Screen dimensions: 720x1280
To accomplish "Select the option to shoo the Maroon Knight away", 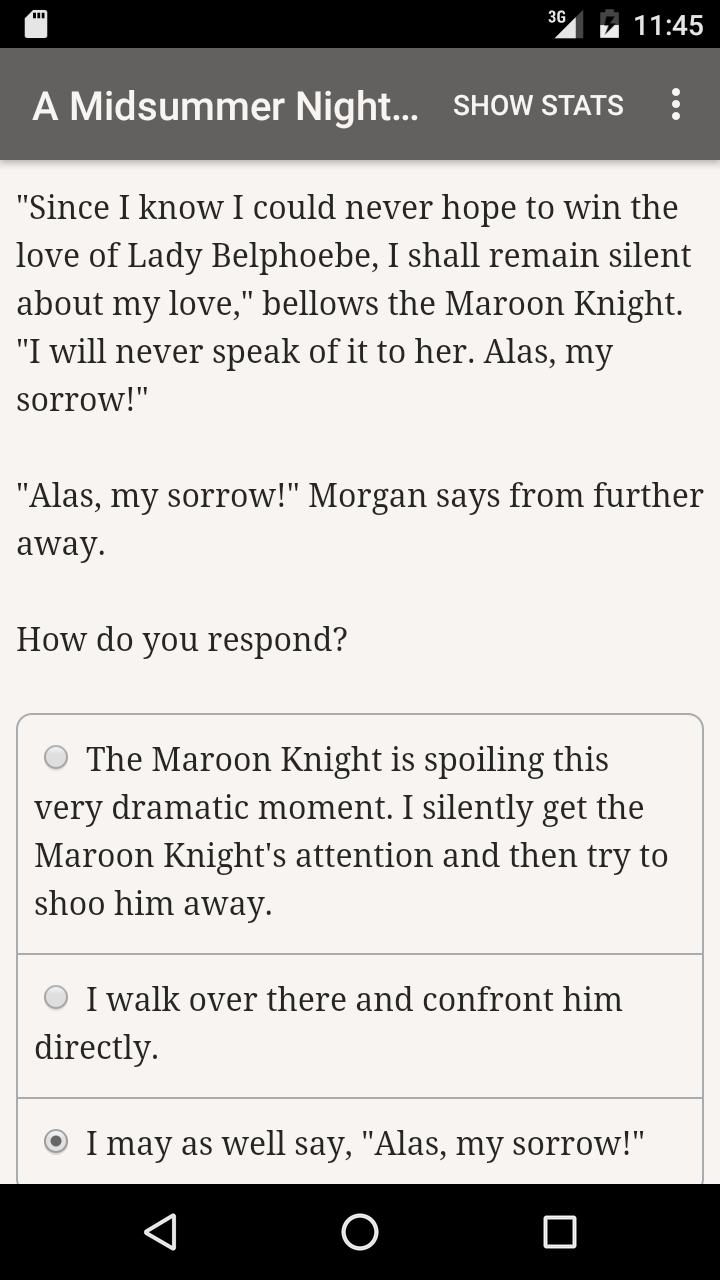I will [57, 758].
